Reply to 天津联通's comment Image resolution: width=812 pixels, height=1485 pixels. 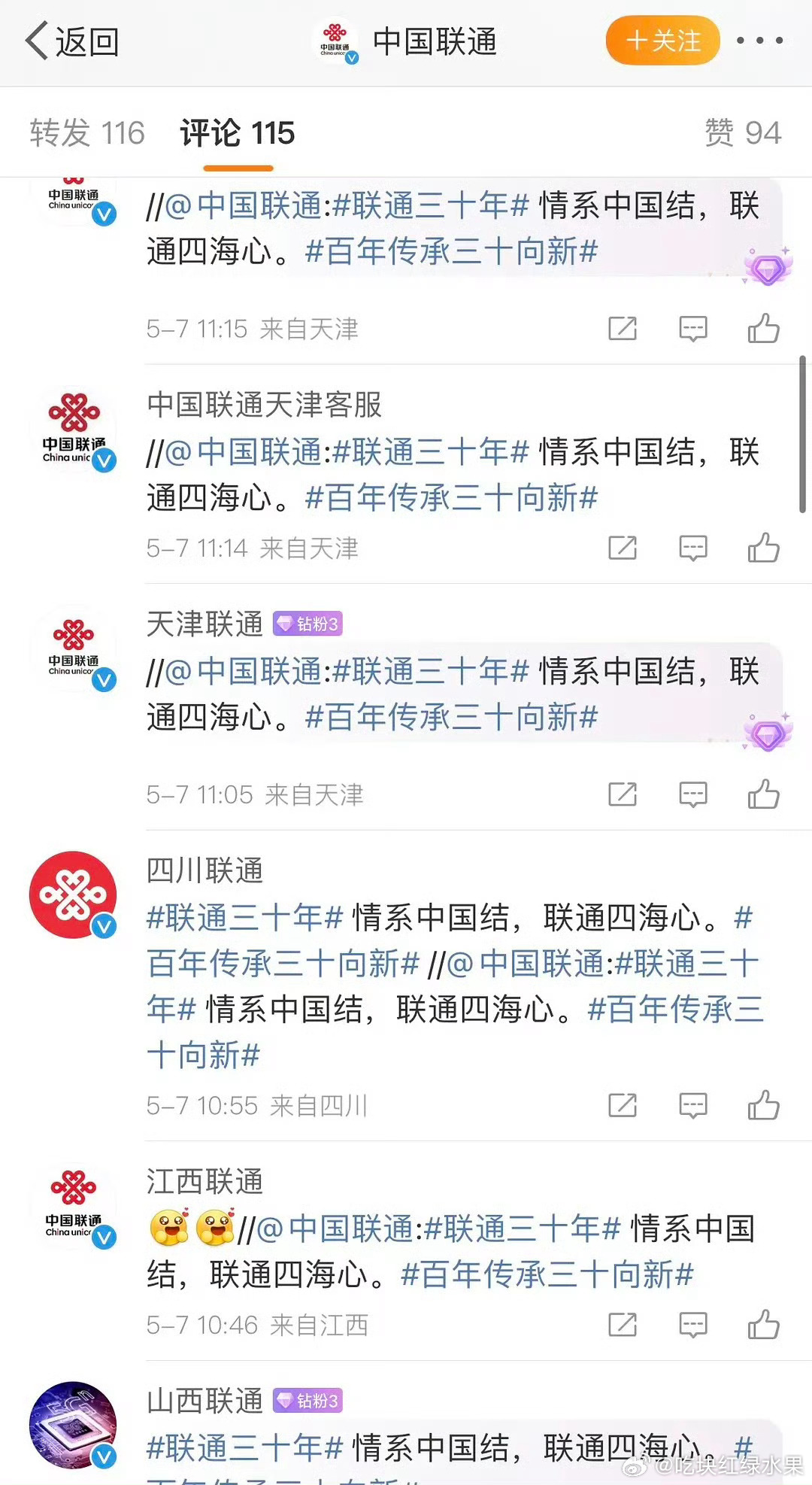692,794
